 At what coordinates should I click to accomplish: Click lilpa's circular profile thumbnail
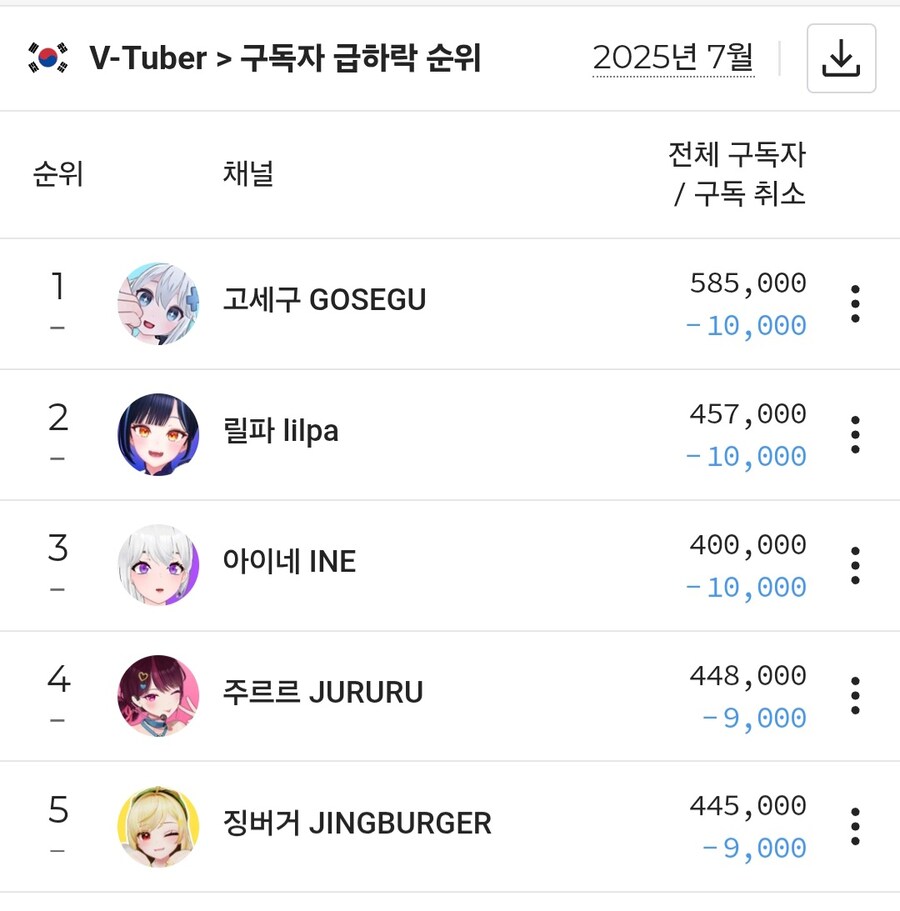pyautogui.click(x=157, y=434)
